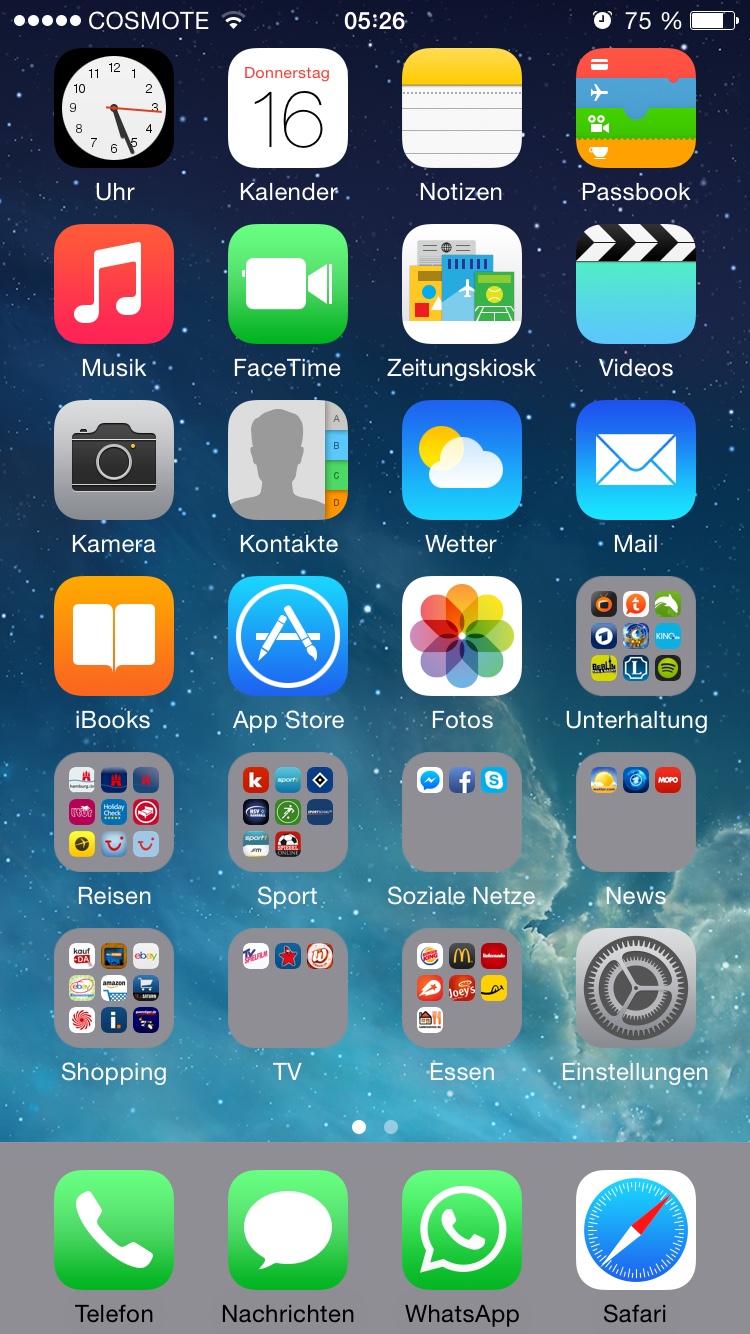Open Kontakte
Image resolution: width=750 pixels, height=1334 pixels.
tap(288, 460)
